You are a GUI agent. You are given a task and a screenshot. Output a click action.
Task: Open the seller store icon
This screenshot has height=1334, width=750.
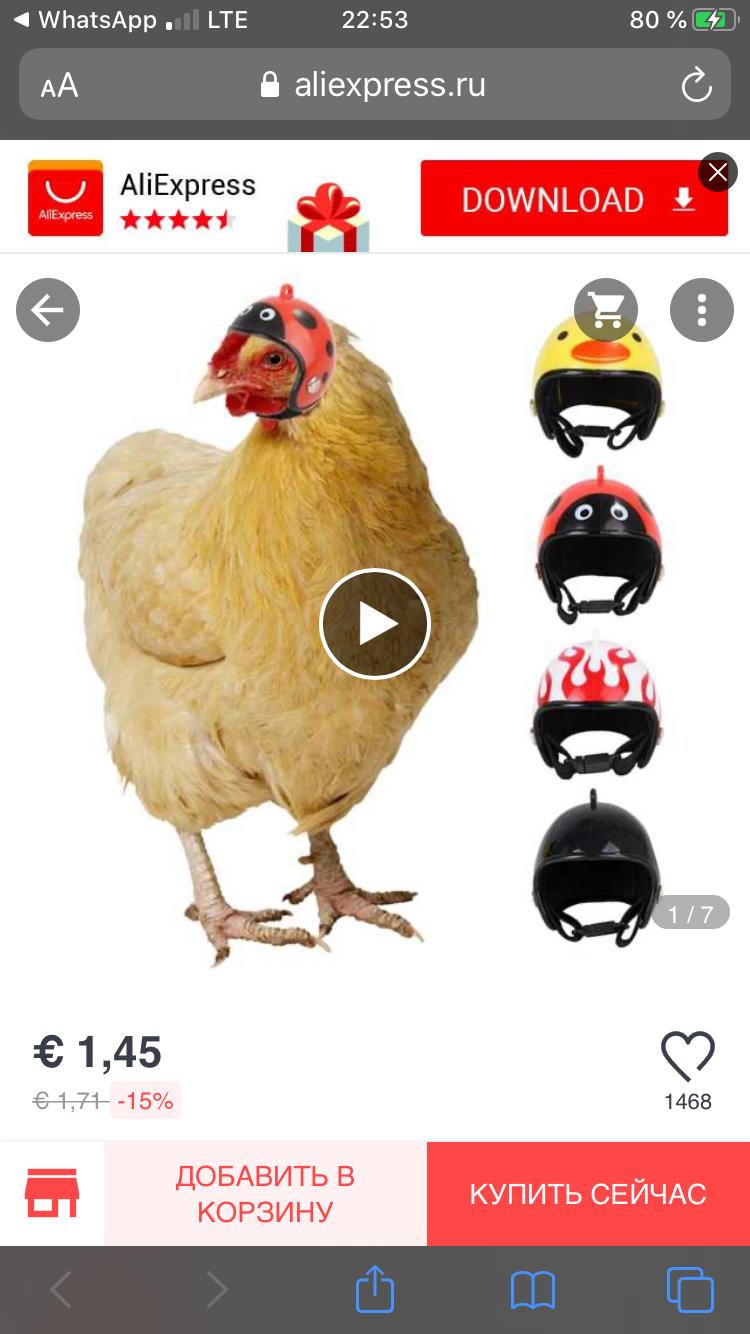pyautogui.click(x=52, y=1194)
